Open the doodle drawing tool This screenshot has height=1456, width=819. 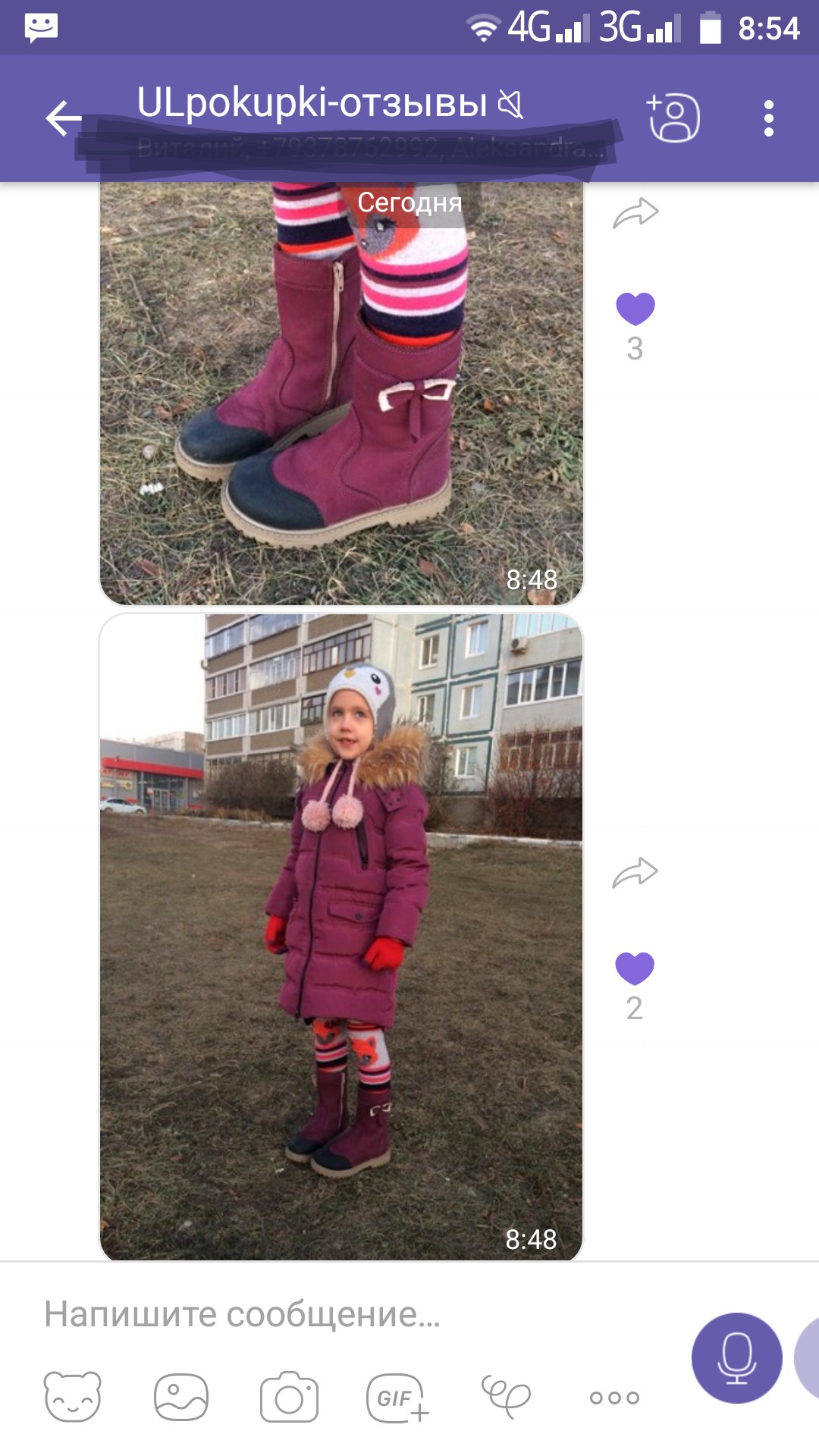[x=505, y=1397]
